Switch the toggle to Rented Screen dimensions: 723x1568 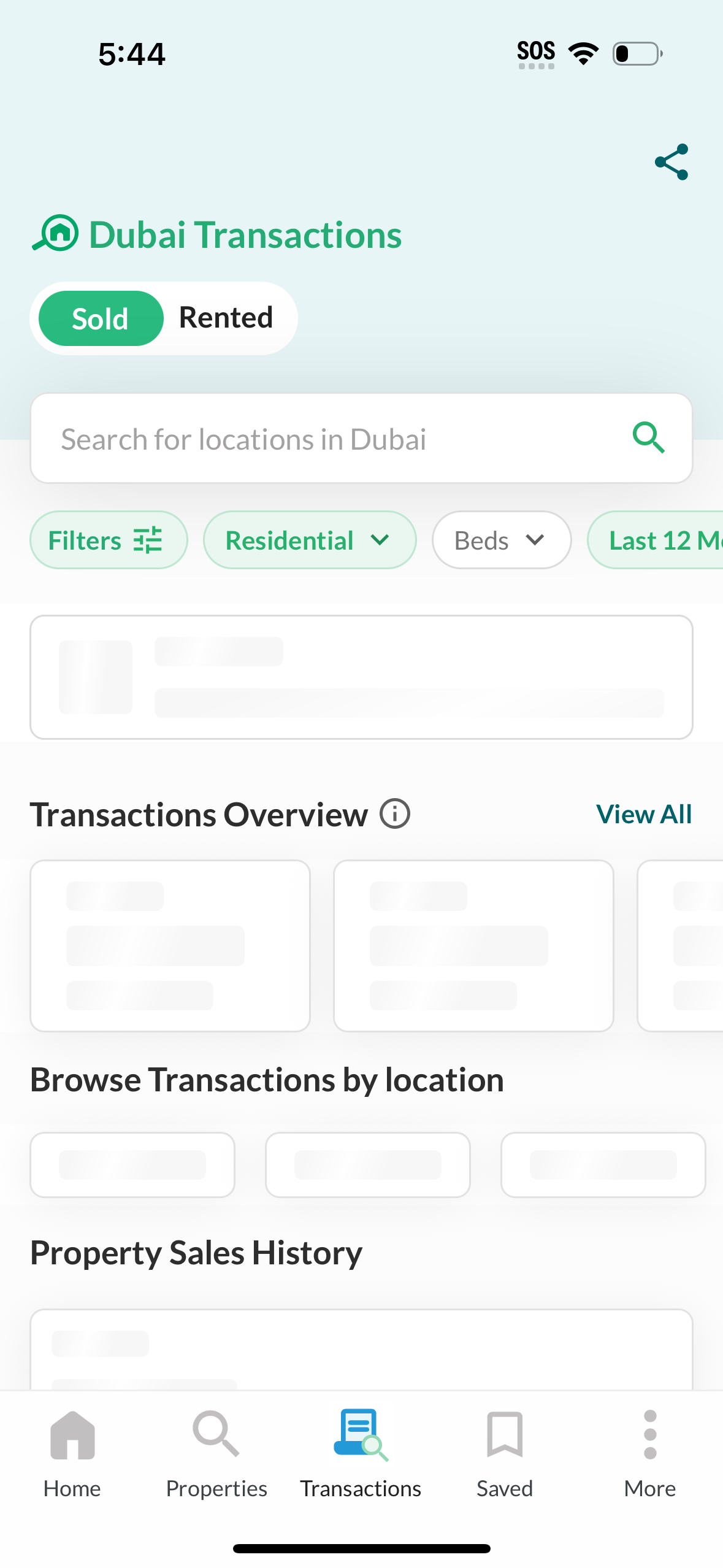[225, 318]
